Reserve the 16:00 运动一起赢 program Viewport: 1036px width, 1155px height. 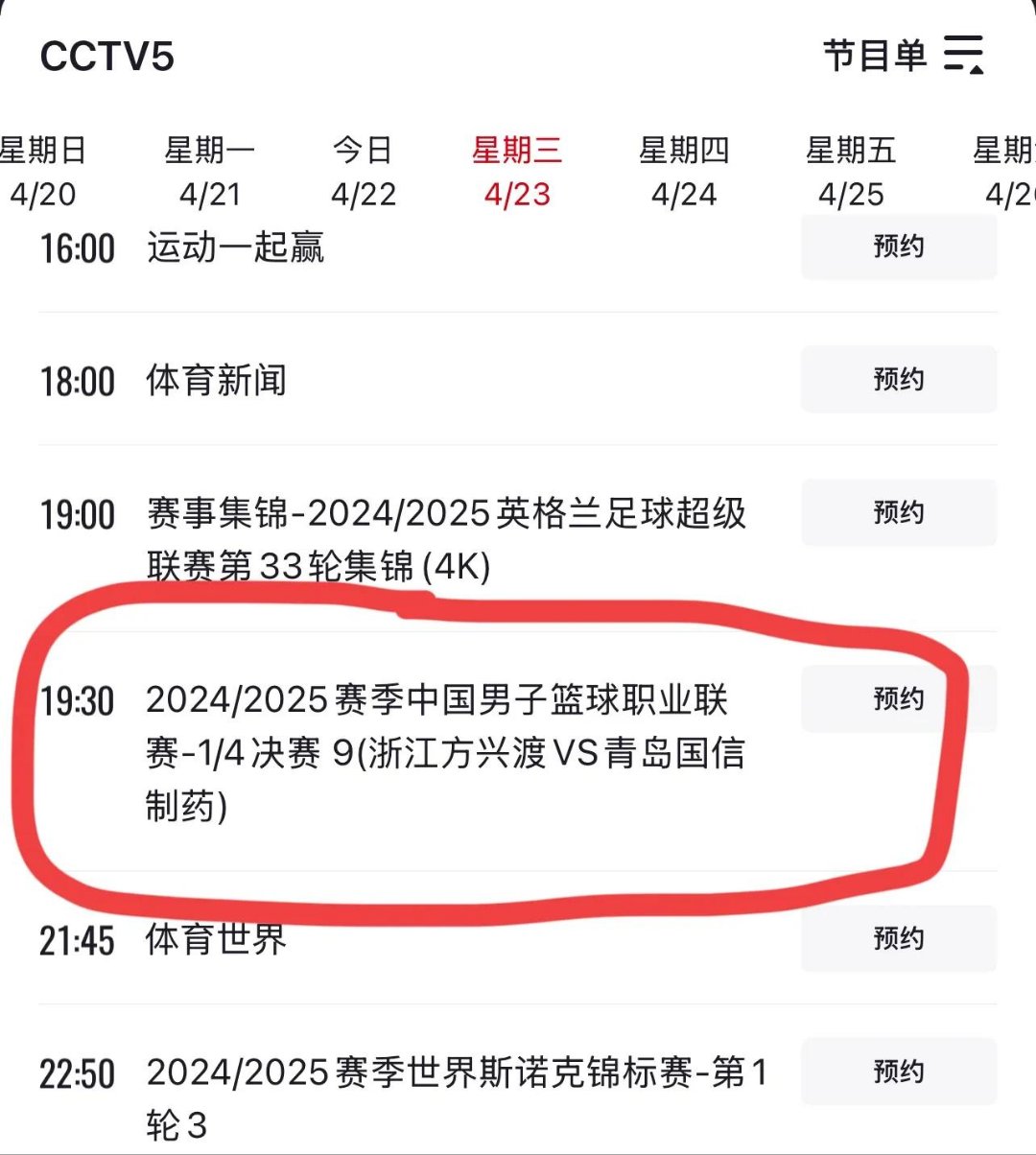point(898,247)
